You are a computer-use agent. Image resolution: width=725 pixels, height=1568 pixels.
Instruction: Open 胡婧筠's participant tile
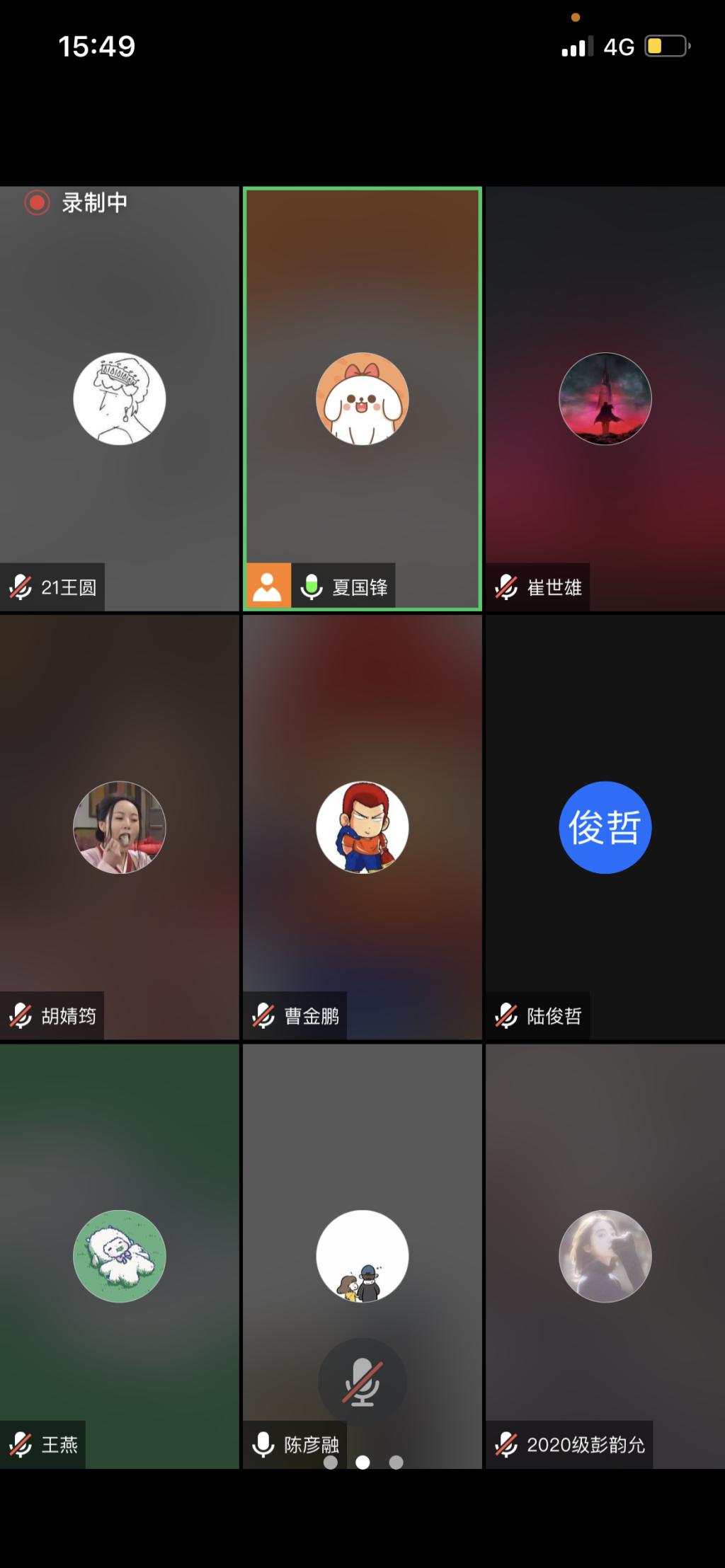pos(119,826)
